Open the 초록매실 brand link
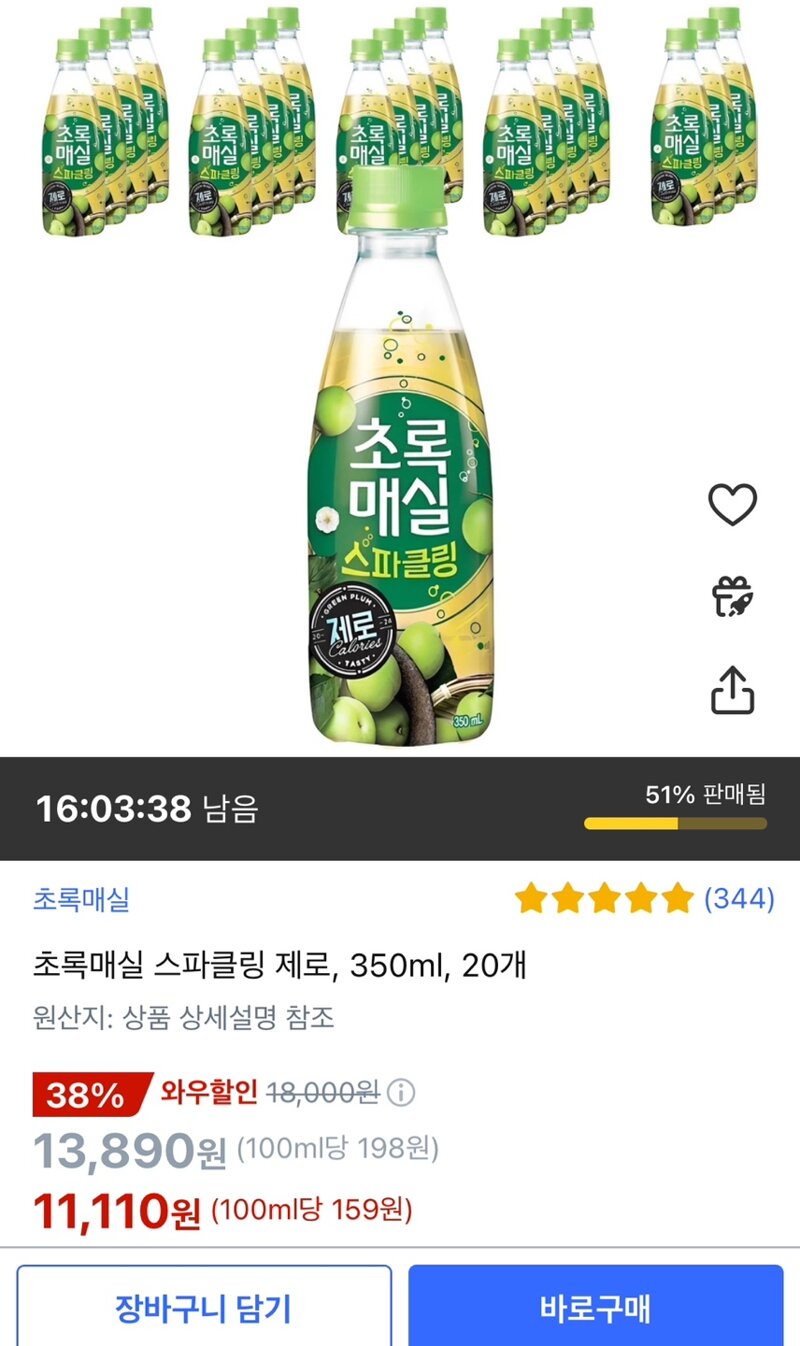 81,900
